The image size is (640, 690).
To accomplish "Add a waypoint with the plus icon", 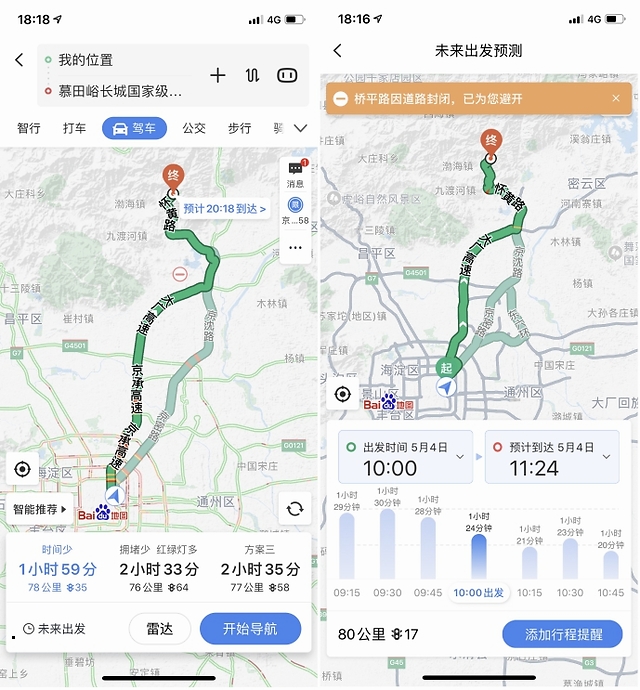I will [x=218, y=75].
